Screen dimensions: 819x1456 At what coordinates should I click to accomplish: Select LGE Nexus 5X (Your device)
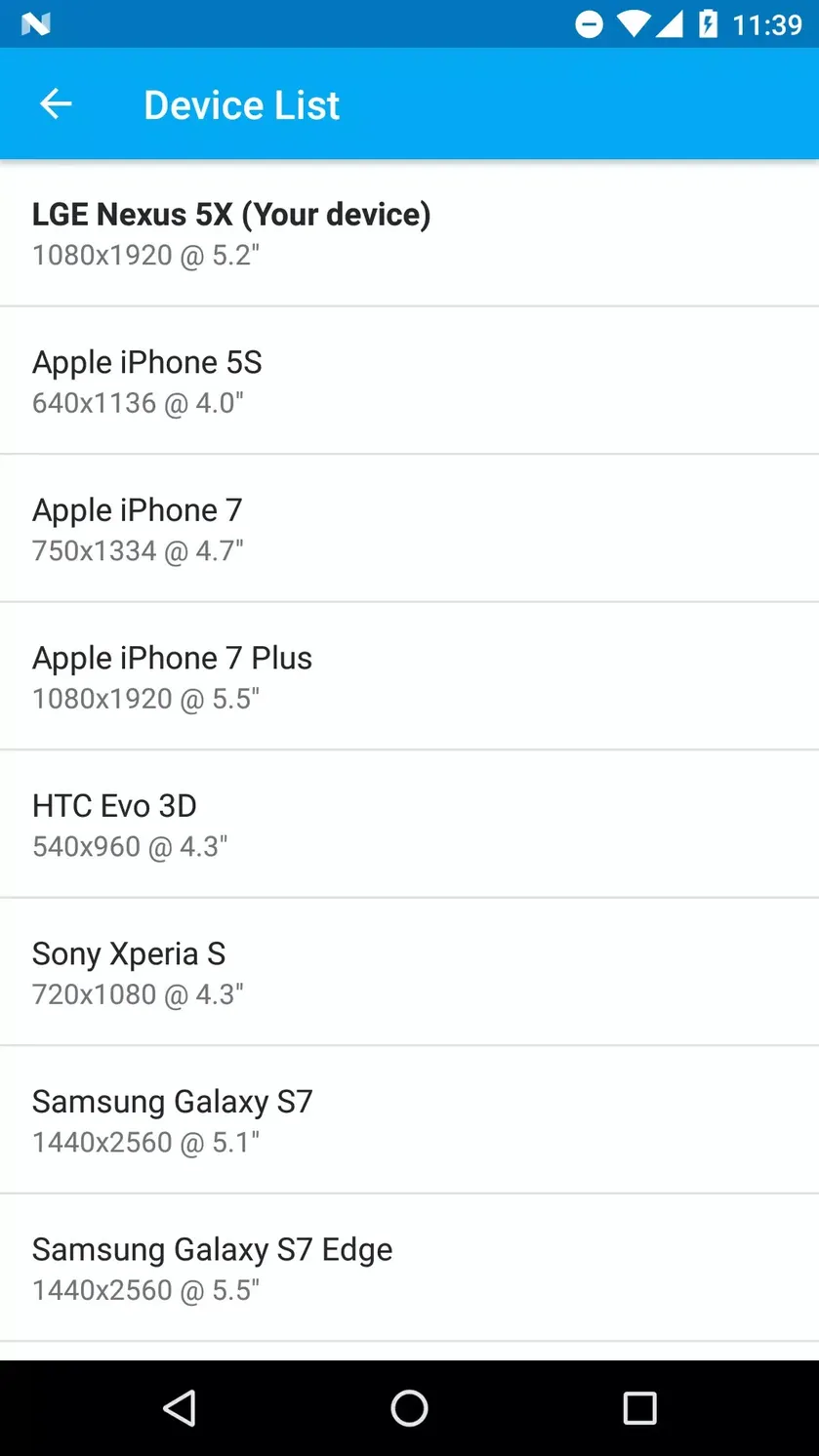click(409, 232)
